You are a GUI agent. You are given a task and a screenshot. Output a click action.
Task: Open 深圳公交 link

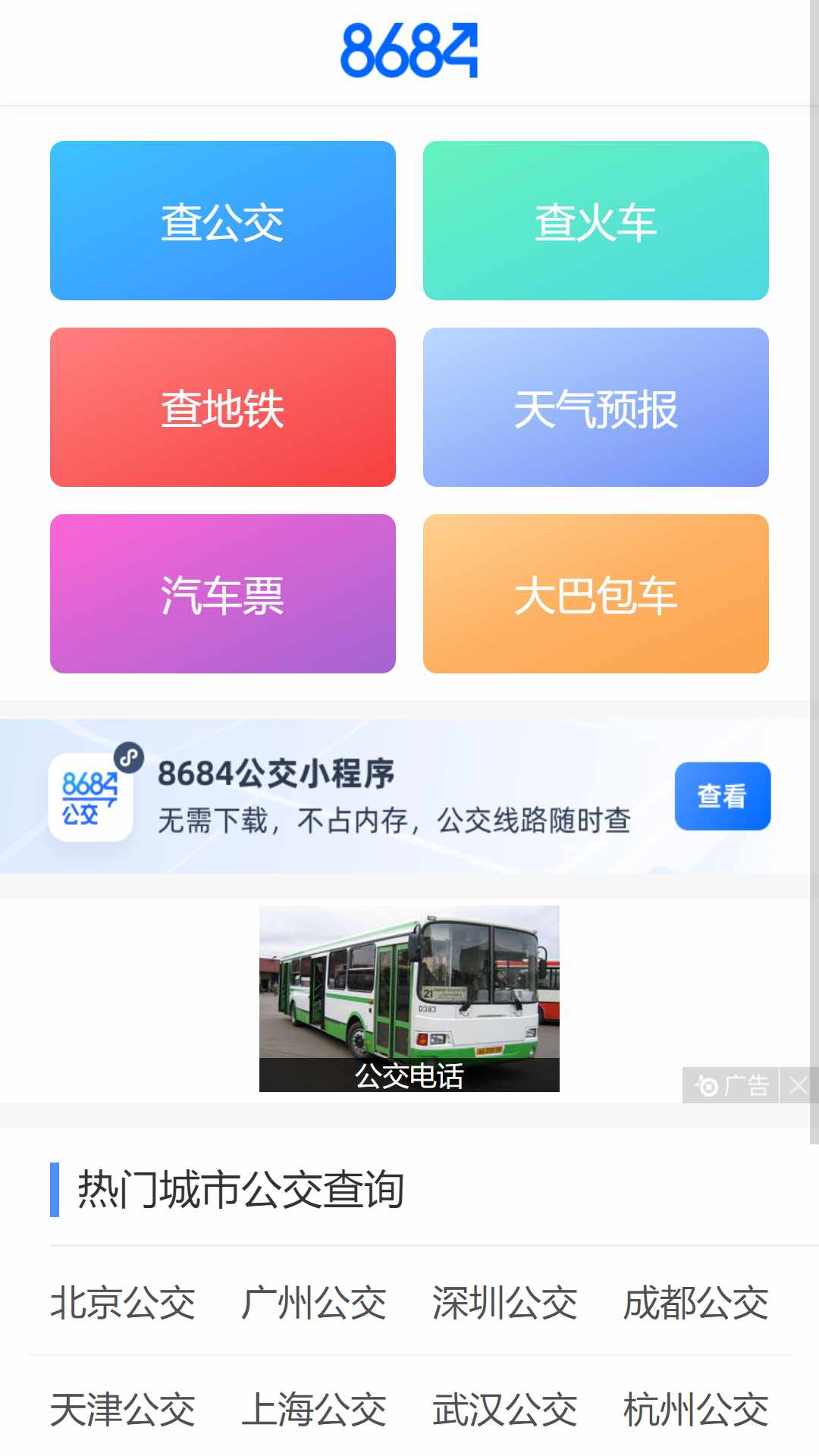(505, 1303)
